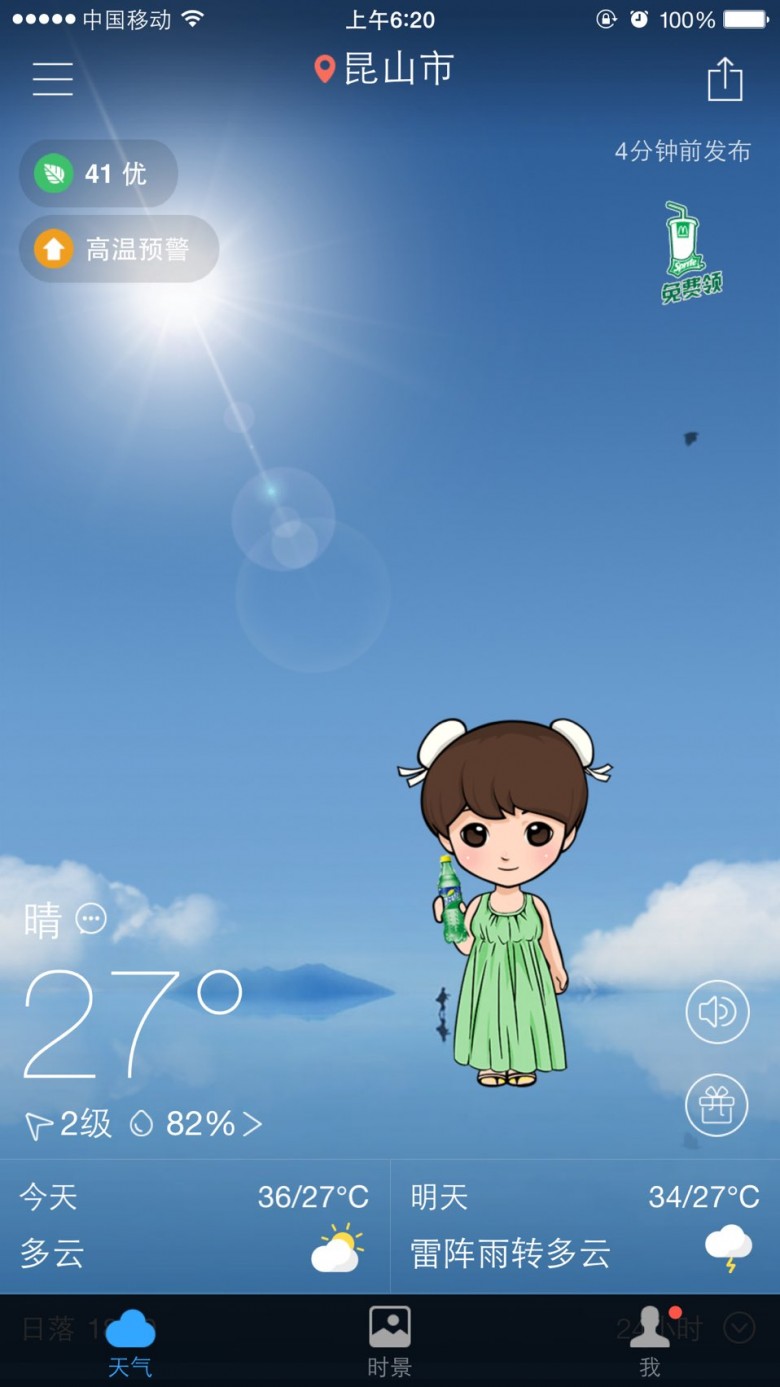Image resolution: width=780 pixels, height=1387 pixels.
Task: Open the gift box icon
Action: click(x=717, y=1105)
